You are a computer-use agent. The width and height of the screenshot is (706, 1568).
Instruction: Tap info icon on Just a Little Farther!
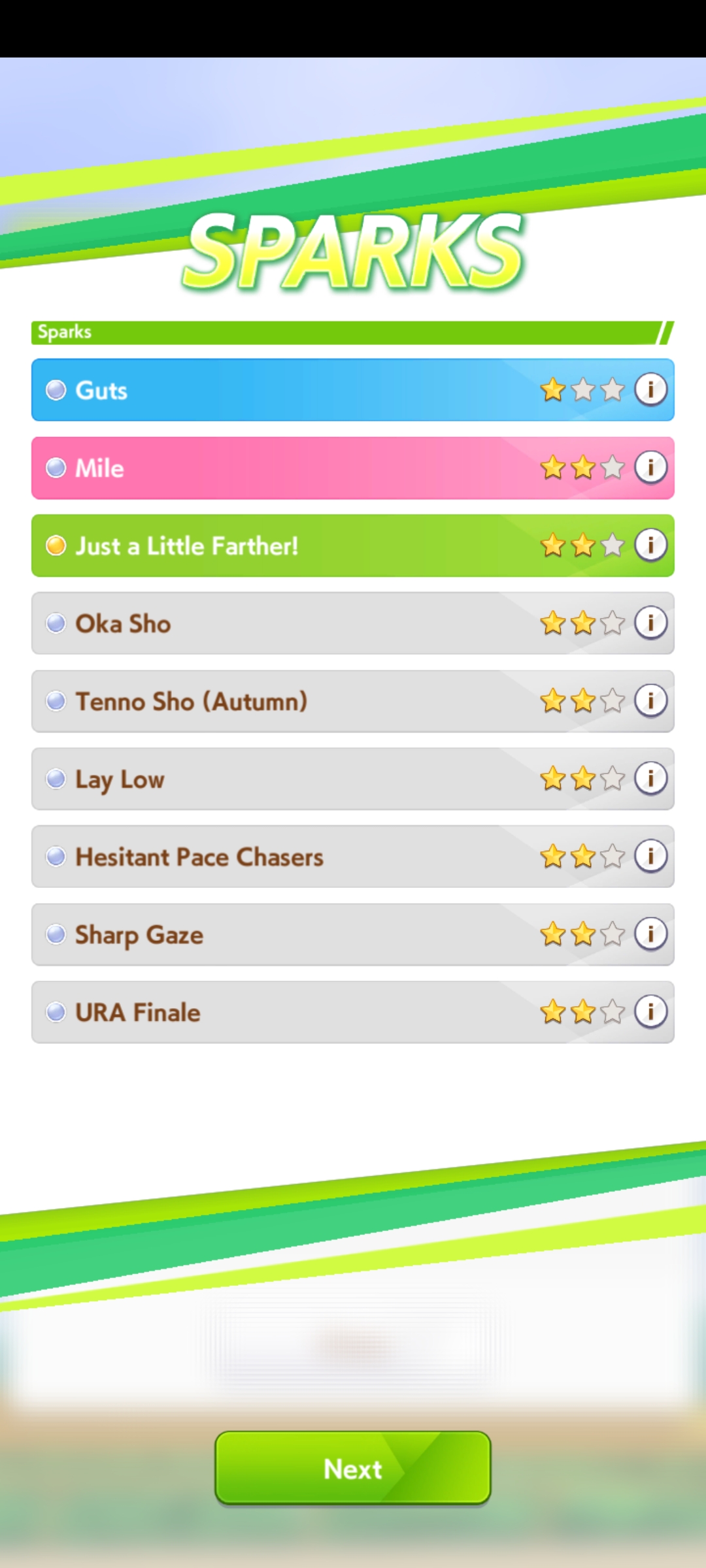tap(650, 545)
